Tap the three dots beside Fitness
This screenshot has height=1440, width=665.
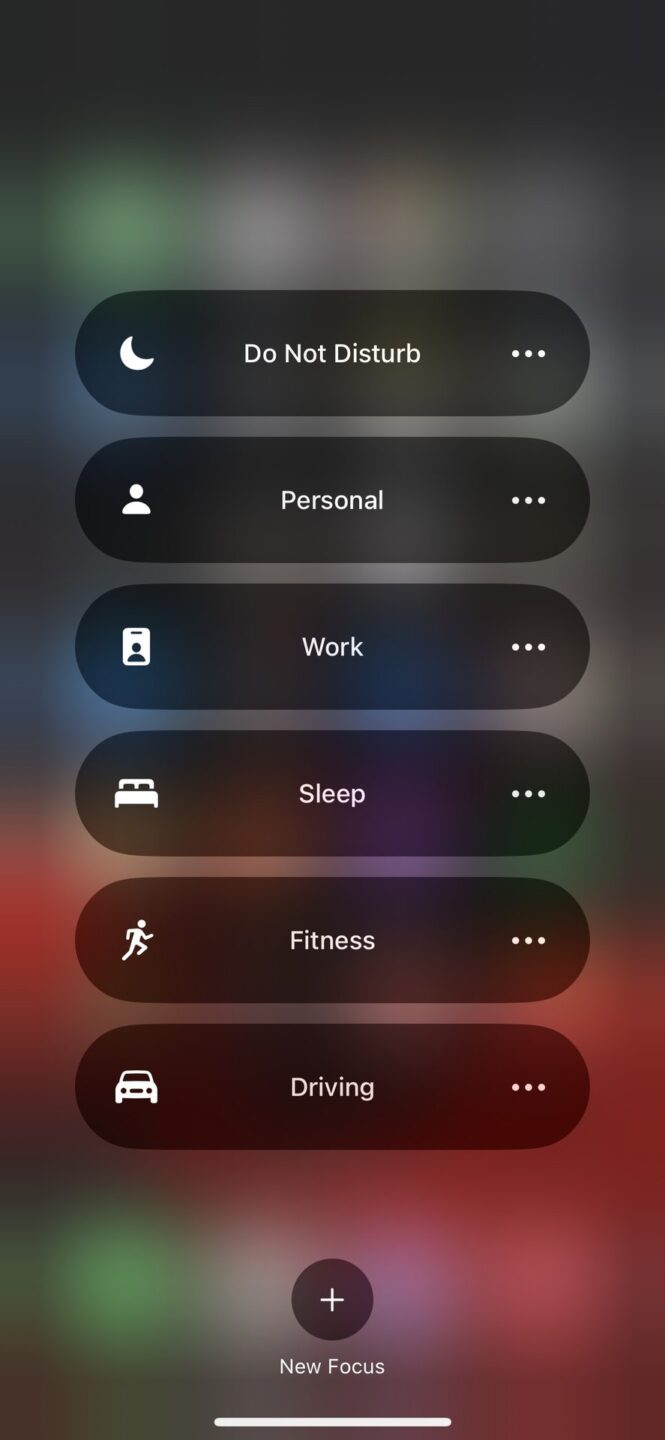pyautogui.click(x=528, y=940)
